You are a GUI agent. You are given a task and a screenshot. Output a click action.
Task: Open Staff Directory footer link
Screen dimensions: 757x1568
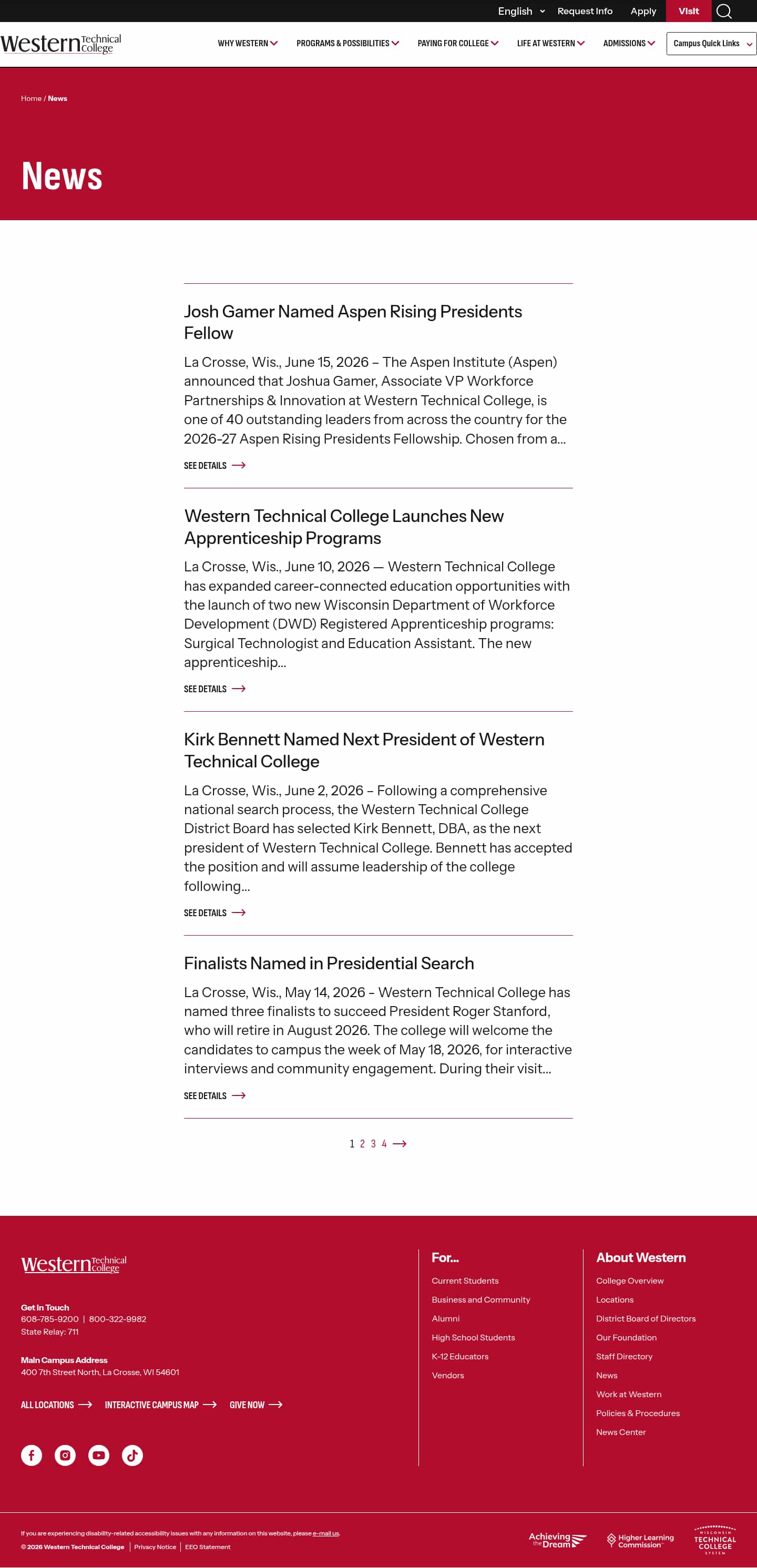click(x=623, y=1356)
